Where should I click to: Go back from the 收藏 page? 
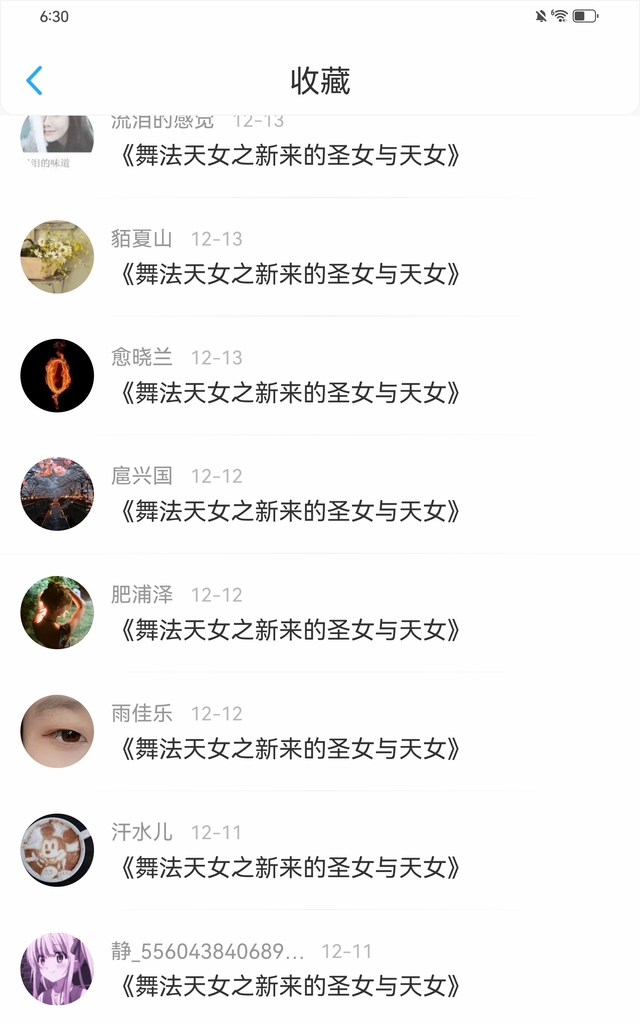tap(34, 81)
